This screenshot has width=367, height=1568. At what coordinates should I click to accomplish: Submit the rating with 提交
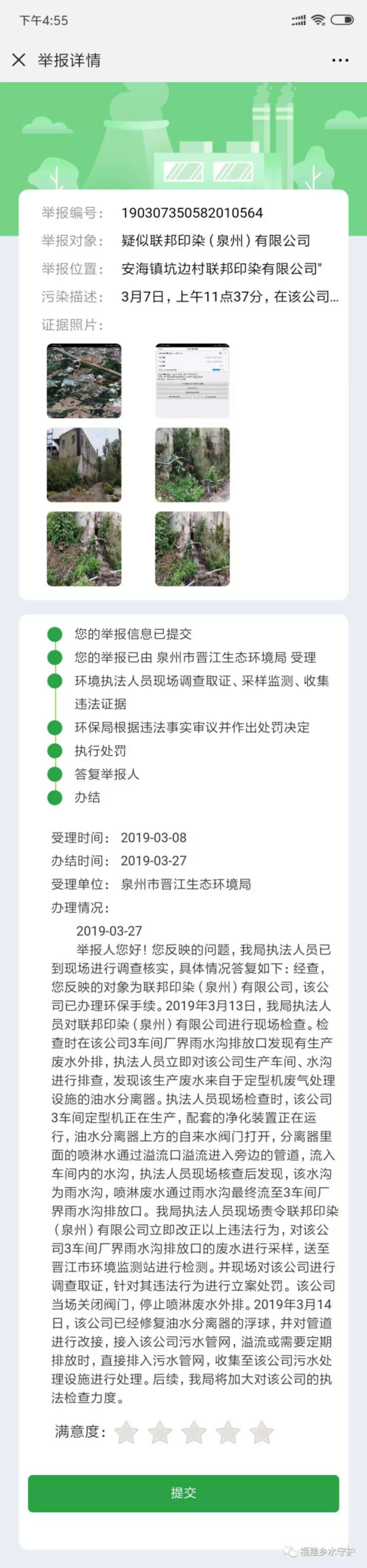[x=183, y=1493]
